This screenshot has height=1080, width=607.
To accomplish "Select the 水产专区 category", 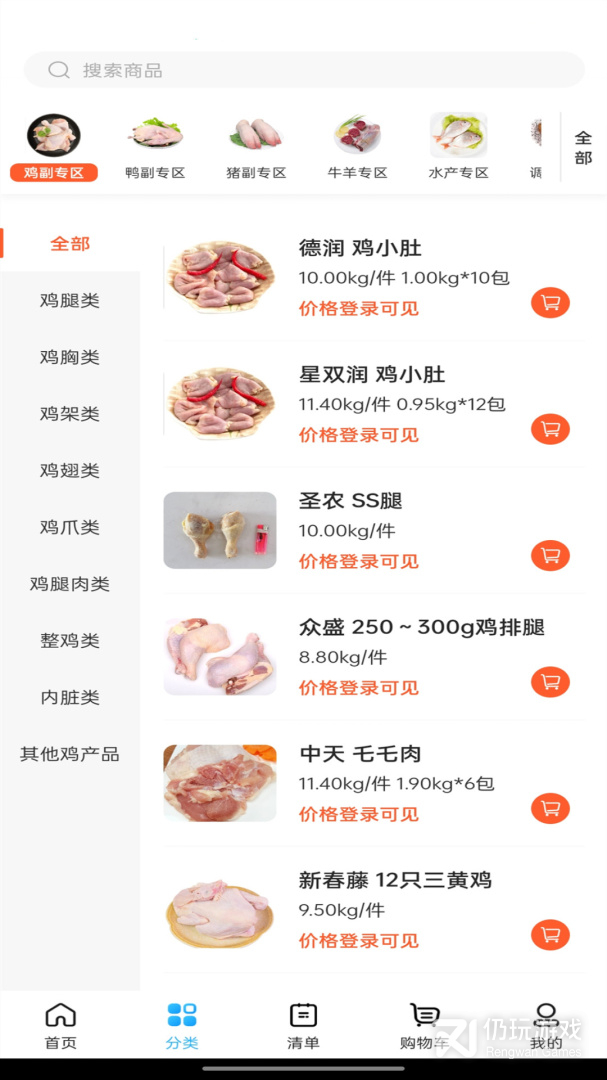I will pyautogui.click(x=458, y=147).
